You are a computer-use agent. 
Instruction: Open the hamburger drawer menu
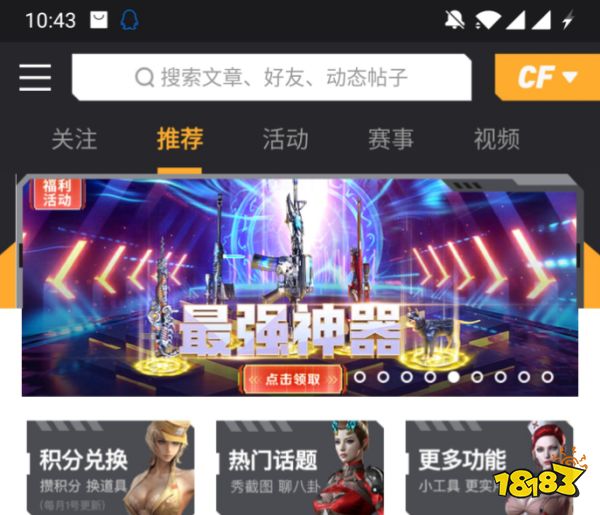(x=35, y=78)
